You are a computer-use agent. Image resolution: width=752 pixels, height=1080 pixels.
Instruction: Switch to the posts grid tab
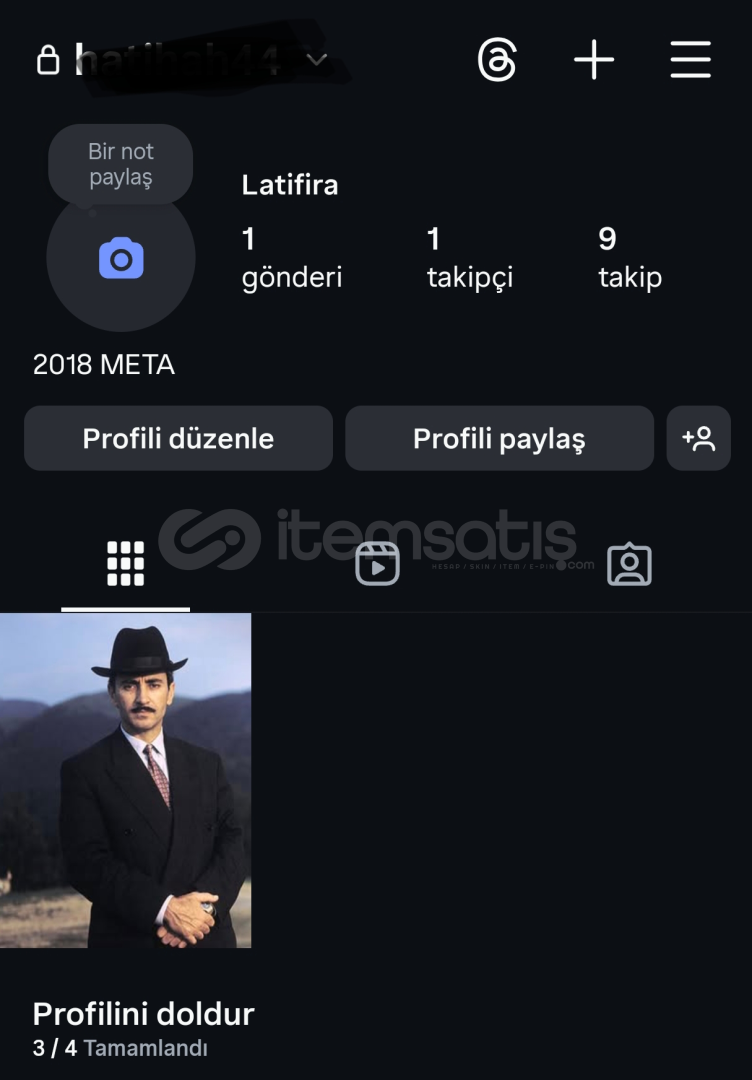point(124,563)
